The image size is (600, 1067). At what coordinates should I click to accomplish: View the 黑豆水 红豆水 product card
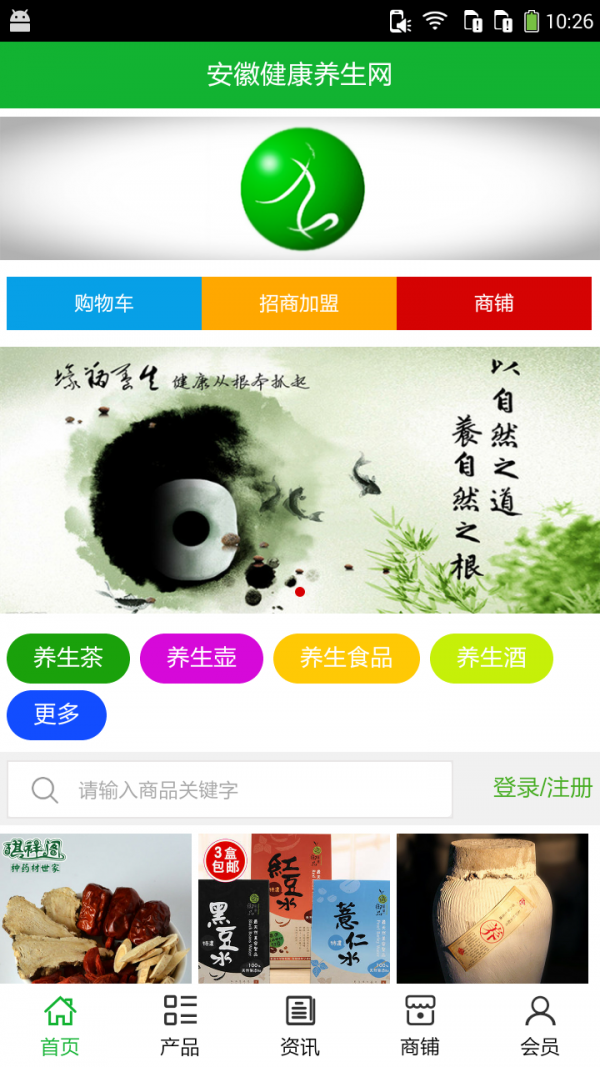coord(294,908)
